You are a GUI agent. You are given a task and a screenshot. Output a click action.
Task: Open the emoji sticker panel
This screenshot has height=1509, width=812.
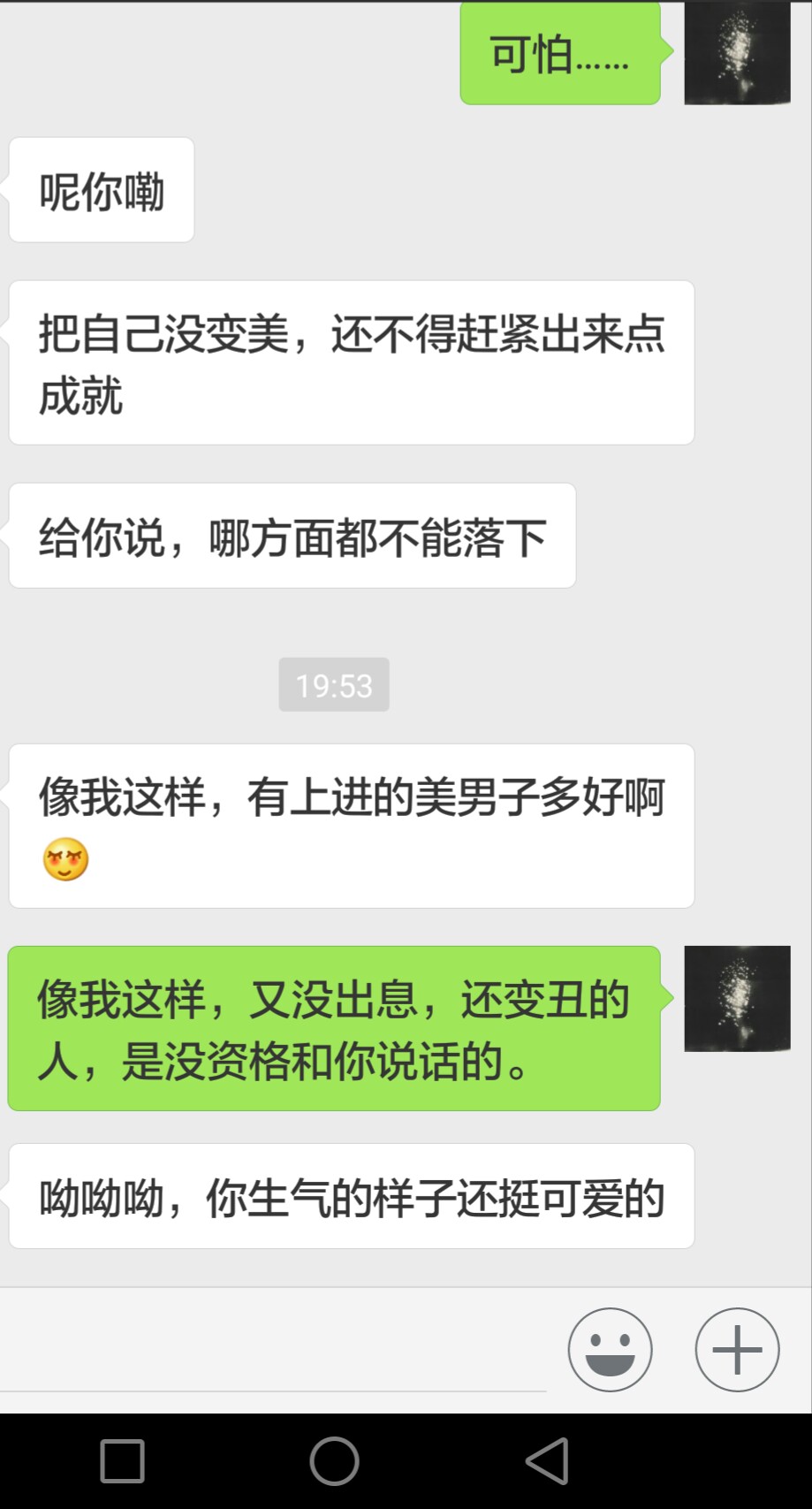click(x=610, y=1350)
